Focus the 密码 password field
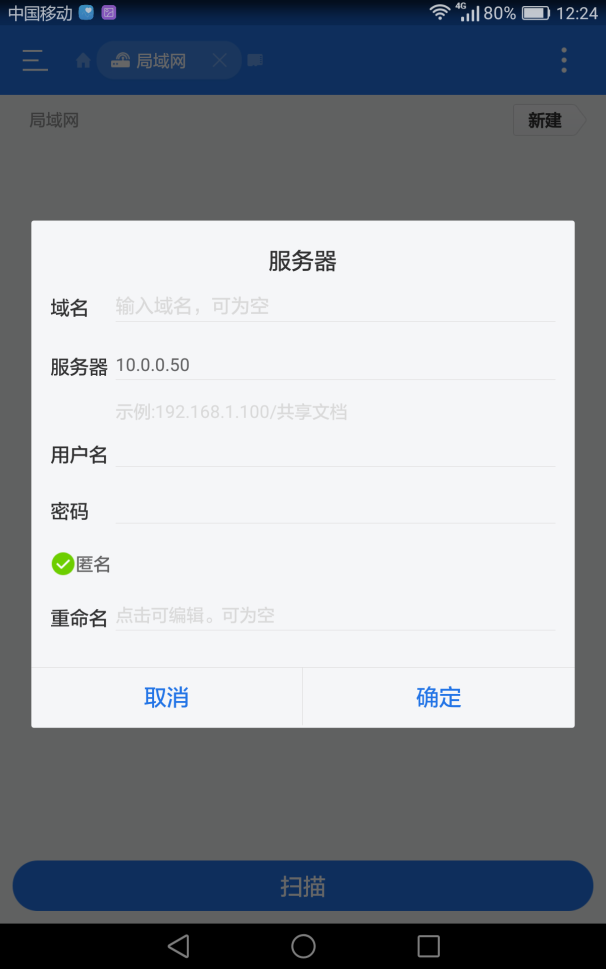Image resolution: width=606 pixels, height=969 pixels. (x=335, y=510)
